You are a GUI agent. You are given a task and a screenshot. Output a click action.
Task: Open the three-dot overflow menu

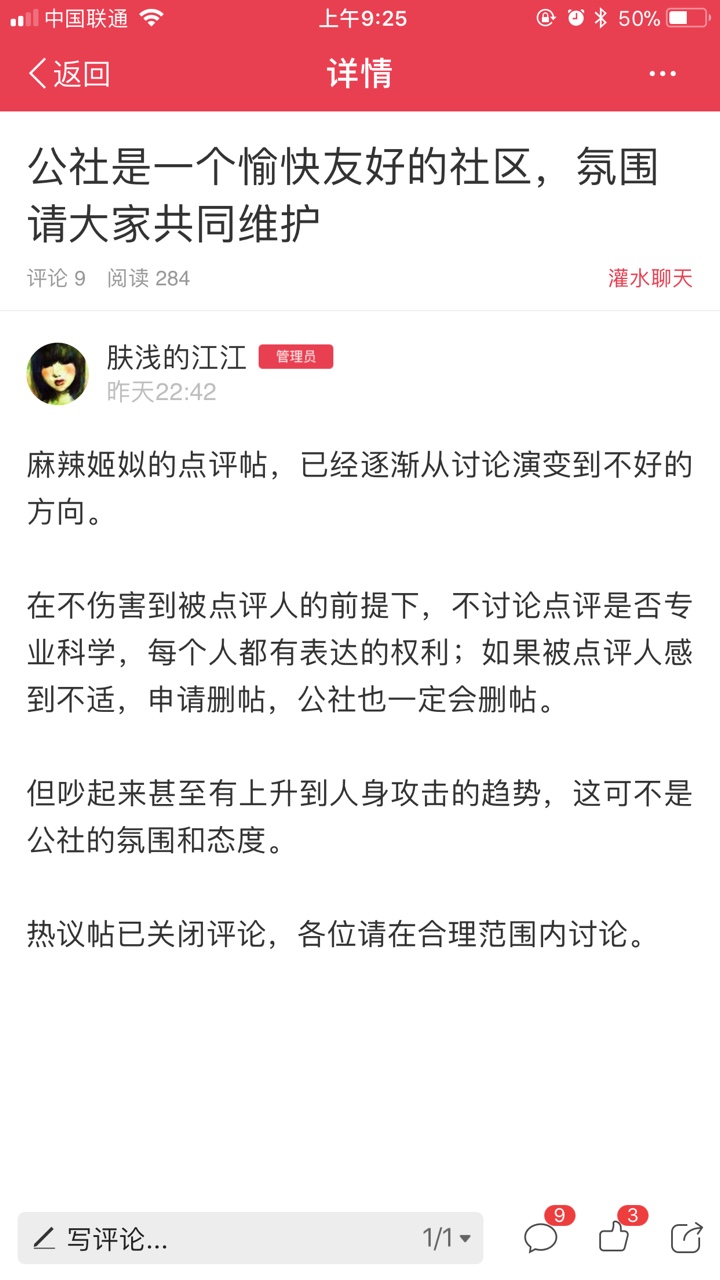pos(663,74)
